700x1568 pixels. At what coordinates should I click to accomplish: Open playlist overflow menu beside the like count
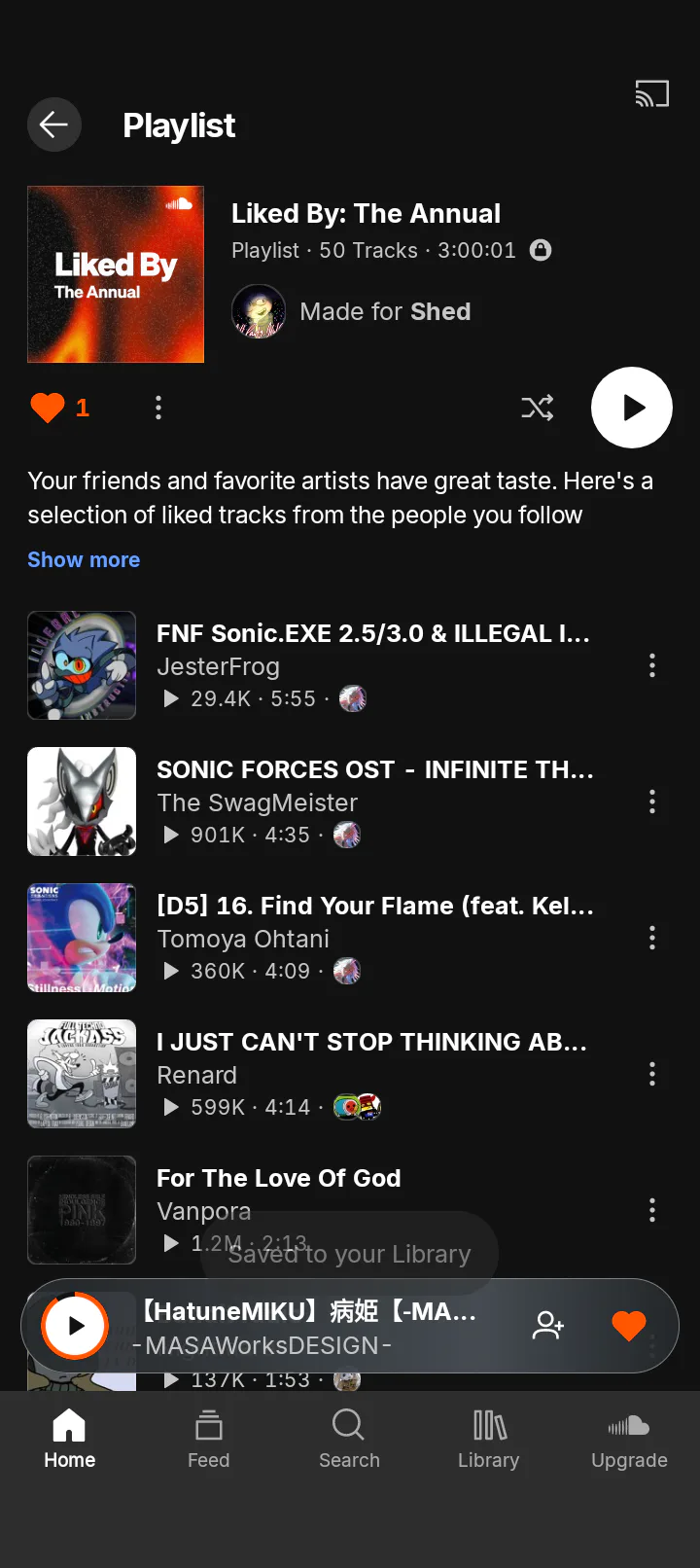click(158, 408)
